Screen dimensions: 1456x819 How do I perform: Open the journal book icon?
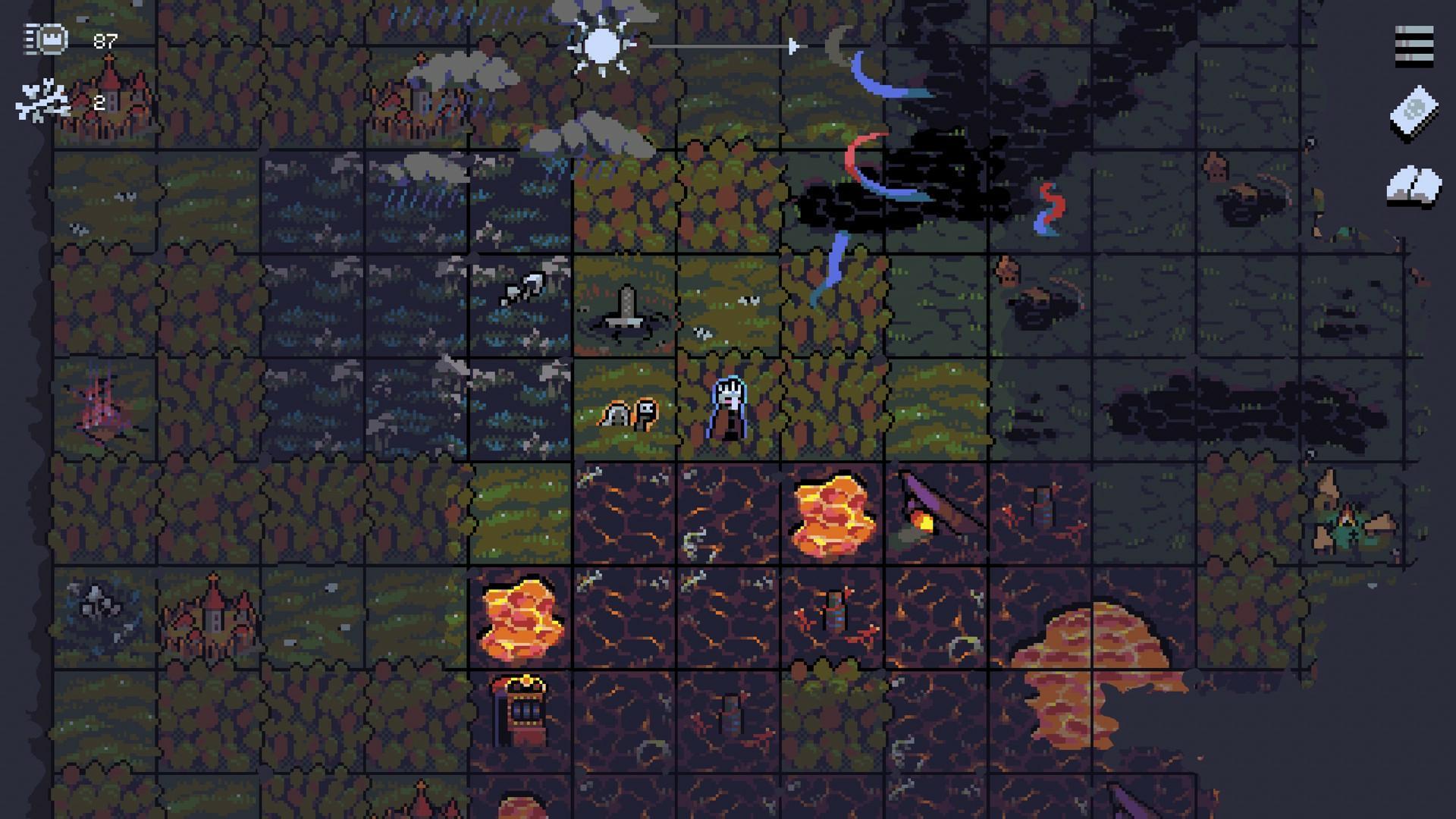click(1414, 186)
